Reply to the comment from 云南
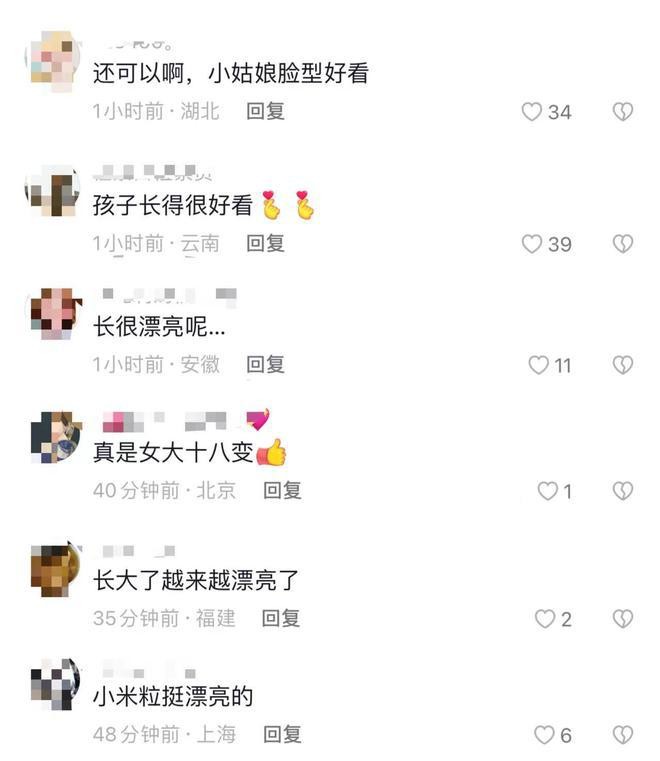This screenshot has width=660, height=761. 266,243
